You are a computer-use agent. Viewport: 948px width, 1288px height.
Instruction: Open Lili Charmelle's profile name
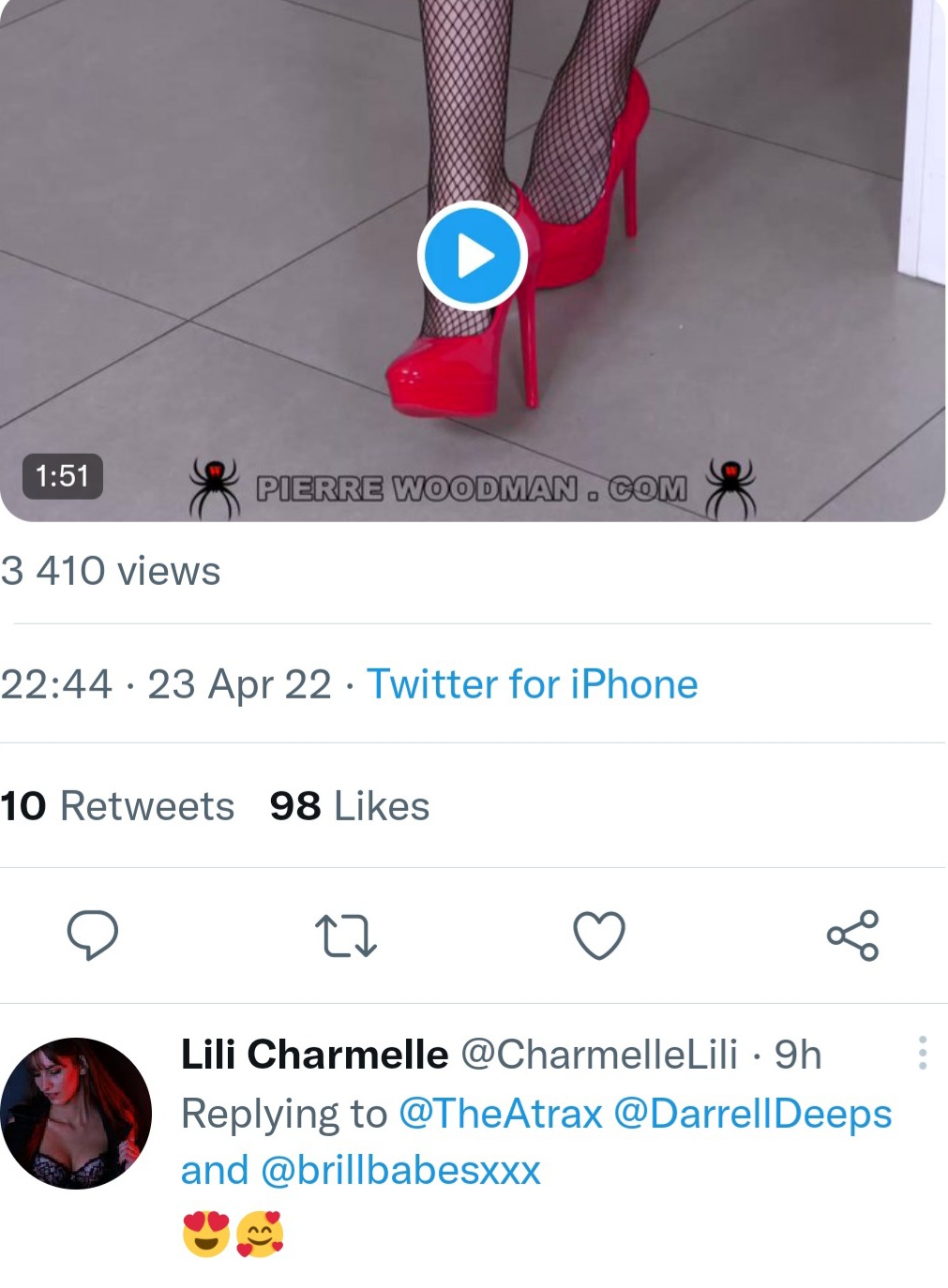(x=314, y=1055)
